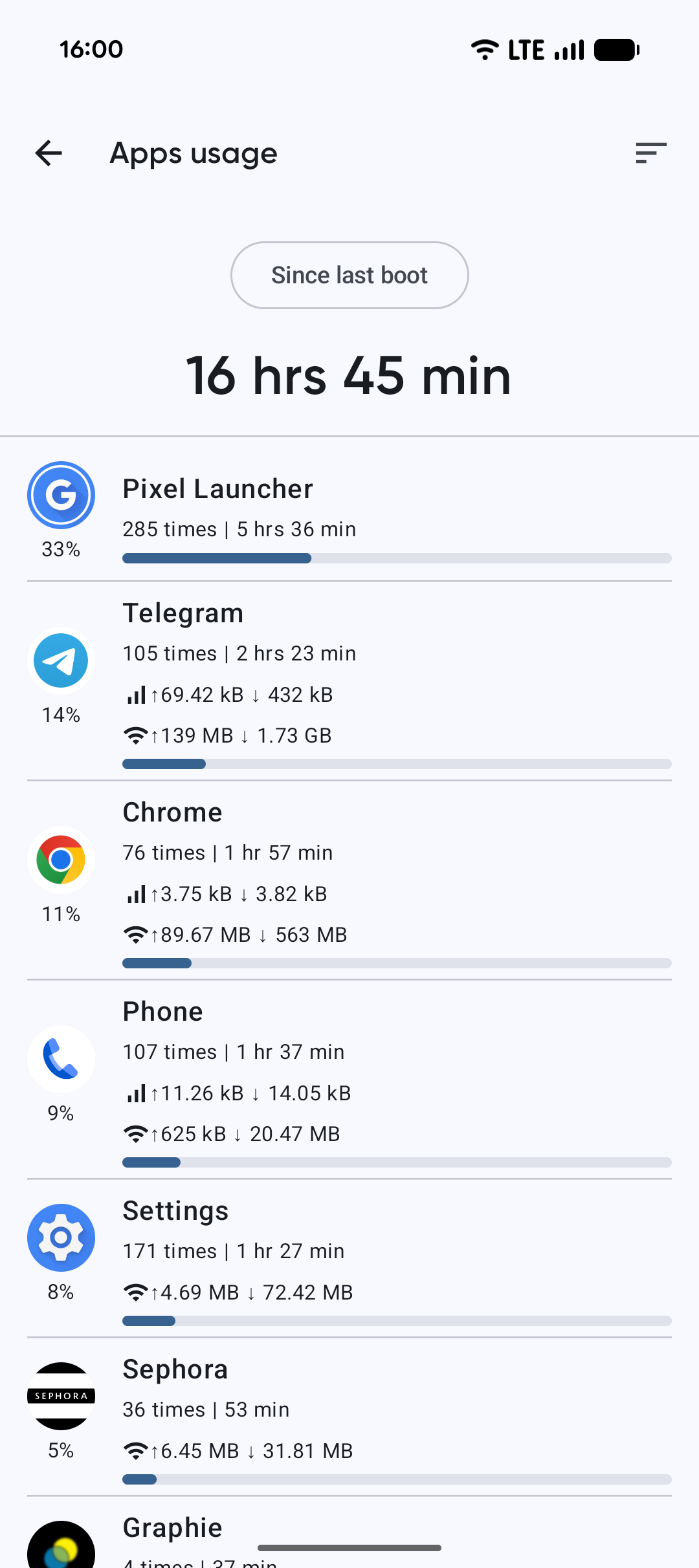Tap the Sephora usage row
The image size is (699, 1568).
tap(349, 1417)
